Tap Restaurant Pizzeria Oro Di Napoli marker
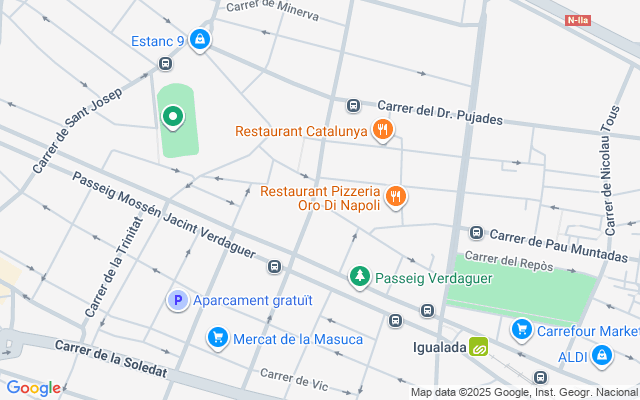Image resolution: width=640 pixels, height=400 pixels. click(396, 197)
